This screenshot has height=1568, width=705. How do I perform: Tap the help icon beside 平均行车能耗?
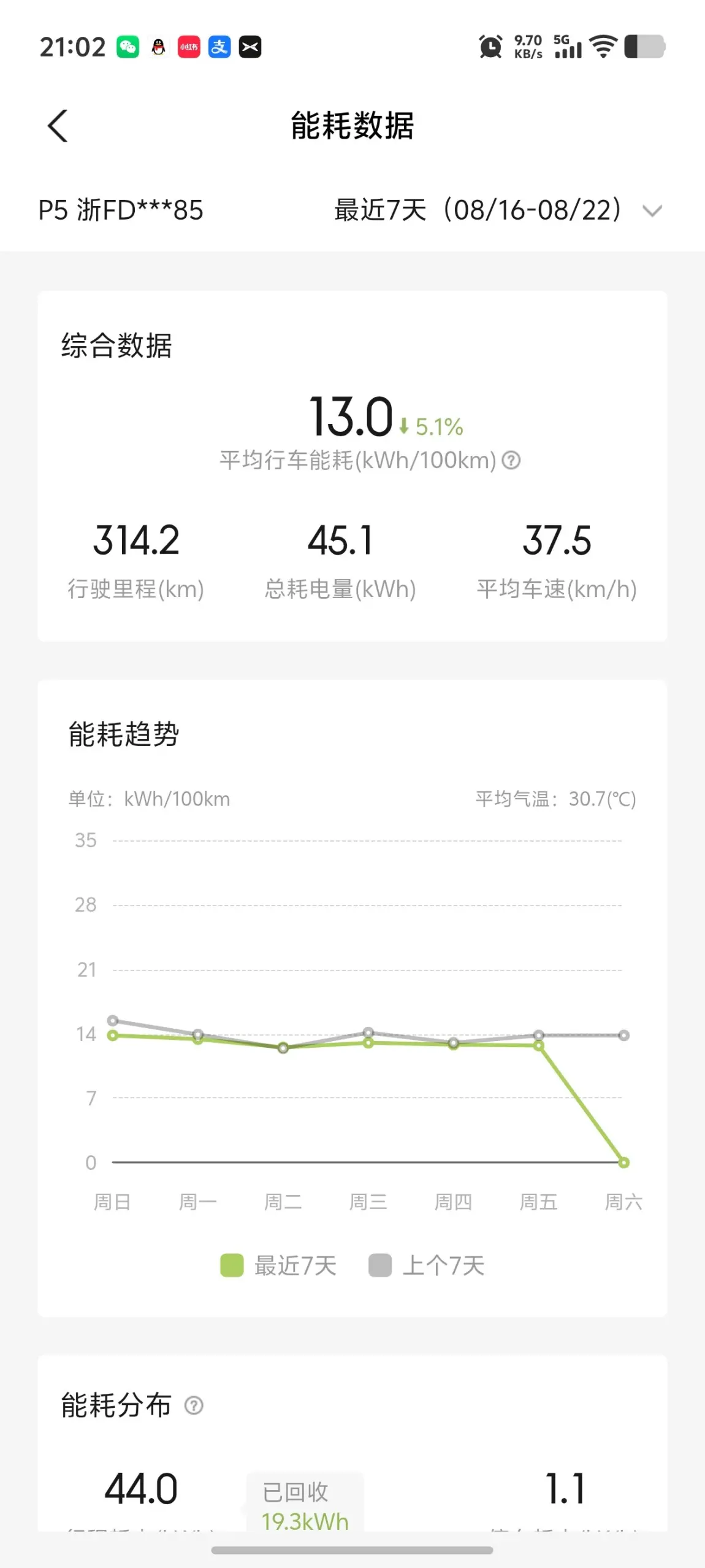click(511, 460)
